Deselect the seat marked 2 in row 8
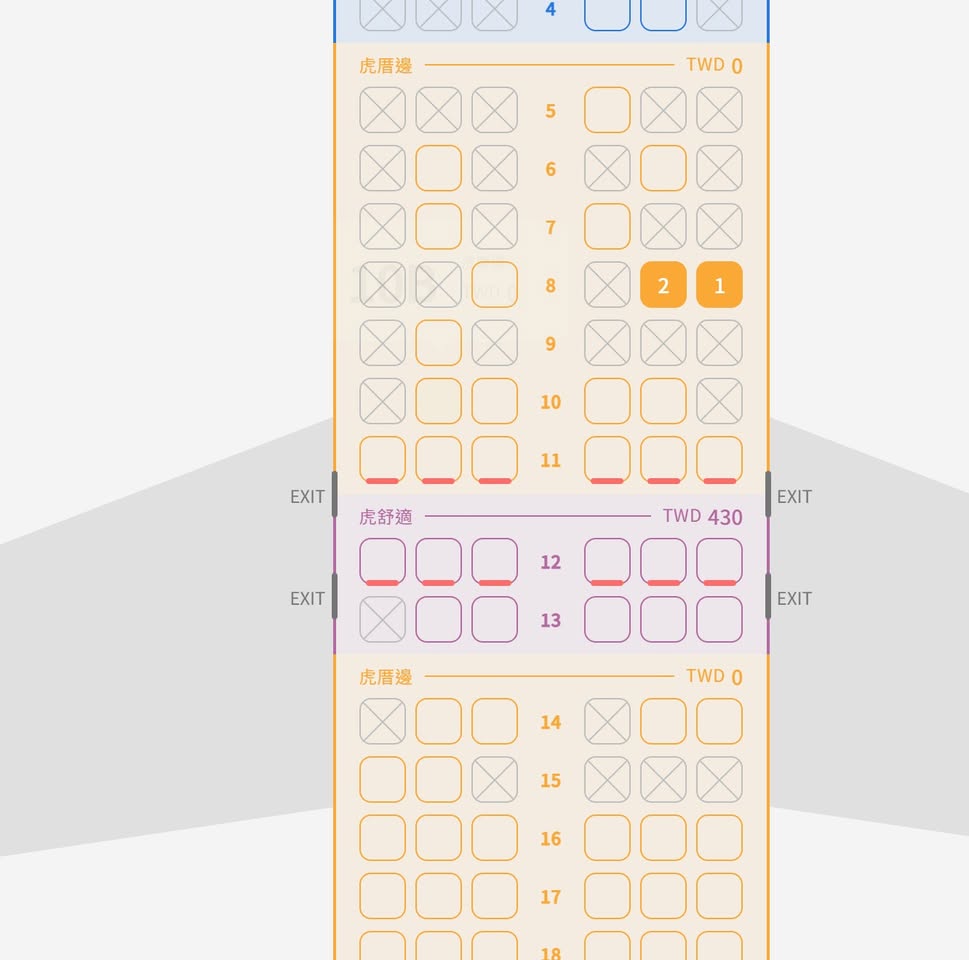The height and width of the screenshot is (960, 969). point(663,285)
